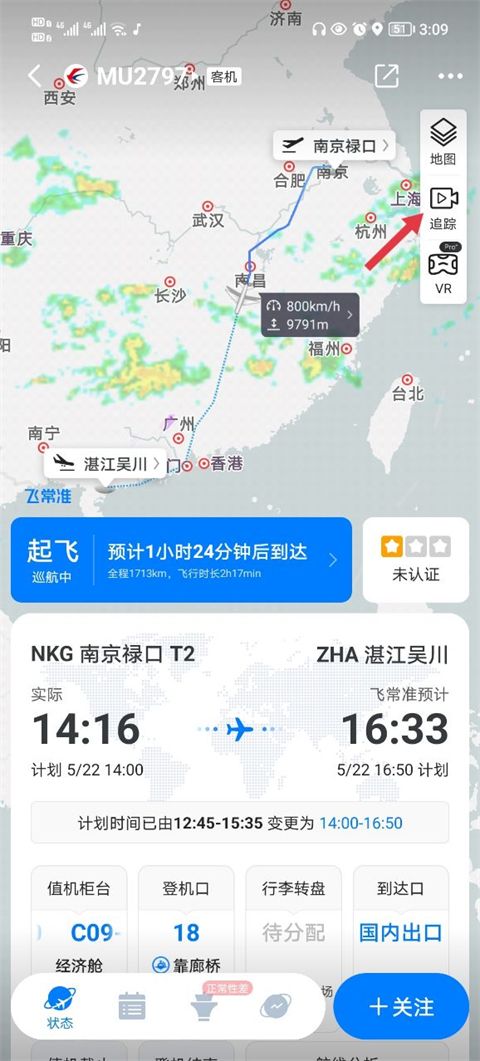
Task: Go back using the top-left arrow
Action: 35,76
